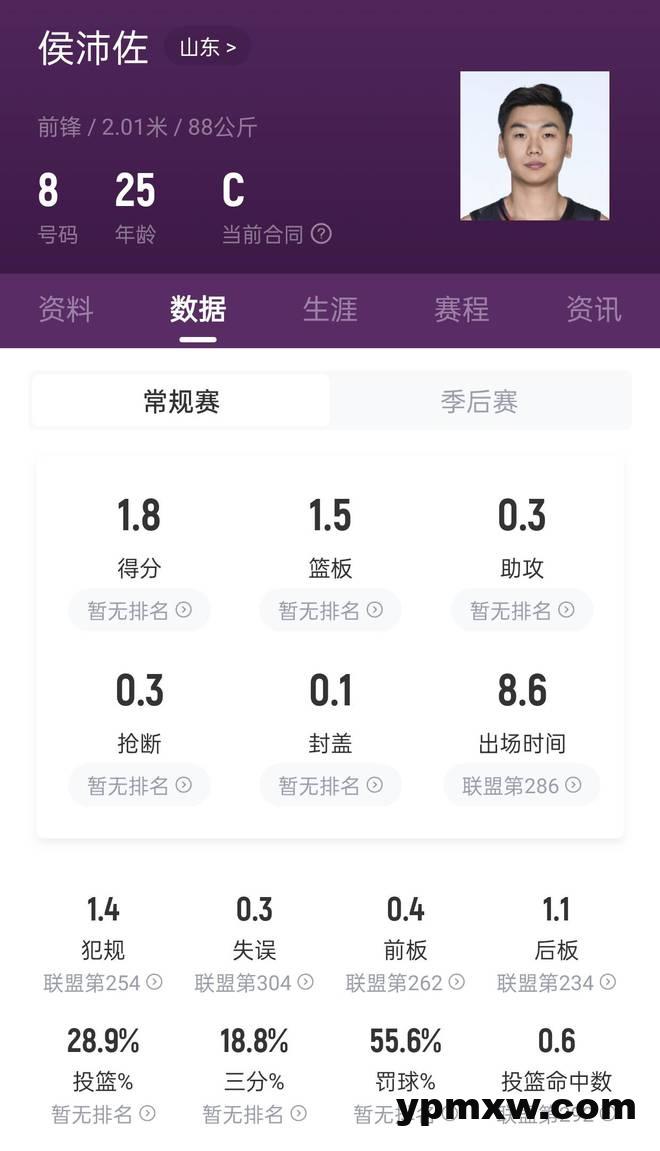Open 联盟第286 ranking for 出场时间

tap(522, 786)
